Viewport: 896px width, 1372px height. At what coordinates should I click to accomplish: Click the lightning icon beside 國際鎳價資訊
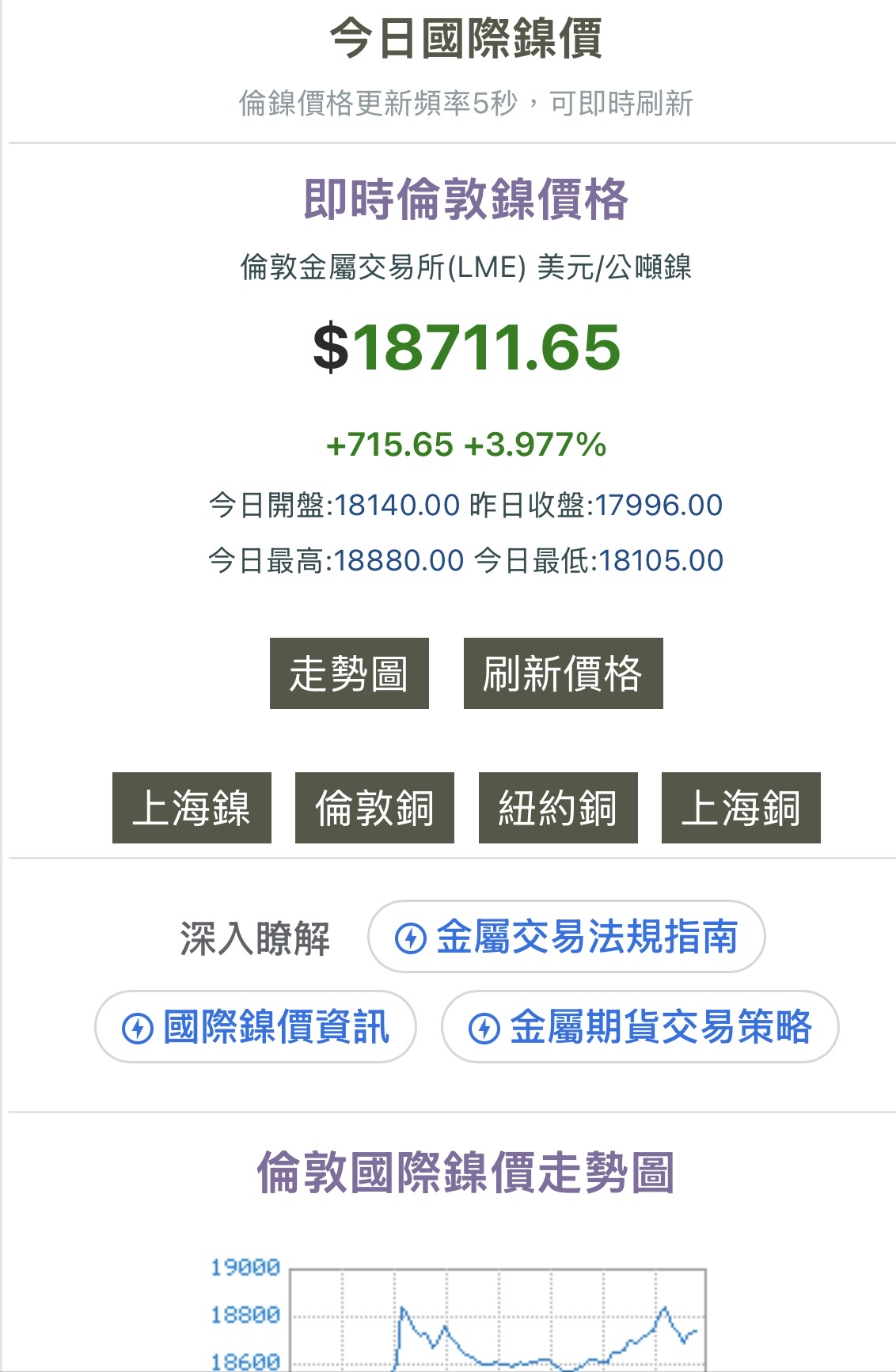point(136,1029)
